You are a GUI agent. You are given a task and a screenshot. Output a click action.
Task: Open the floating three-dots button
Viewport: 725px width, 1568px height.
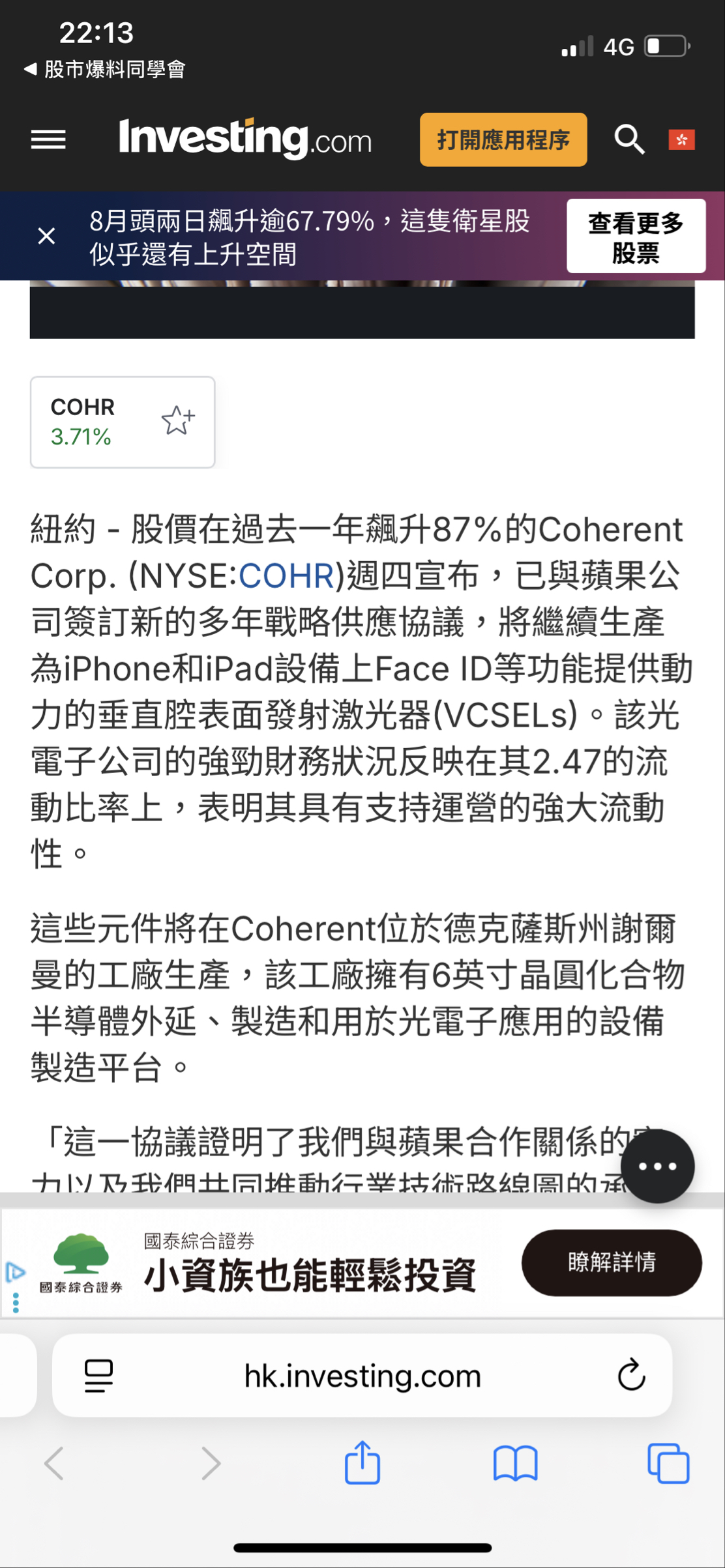[x=657, y=1166]
